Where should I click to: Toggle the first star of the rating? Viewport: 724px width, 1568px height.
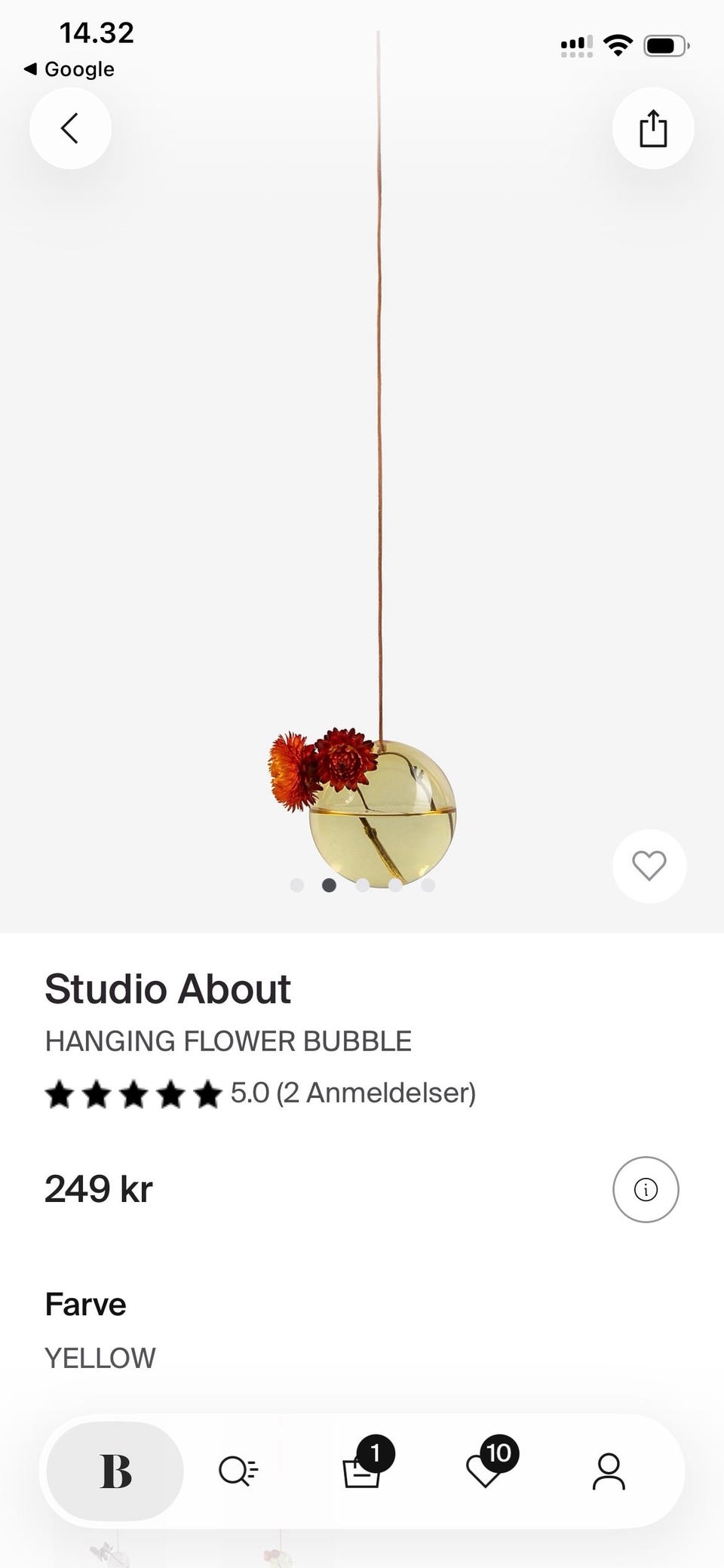(60, 1093)
